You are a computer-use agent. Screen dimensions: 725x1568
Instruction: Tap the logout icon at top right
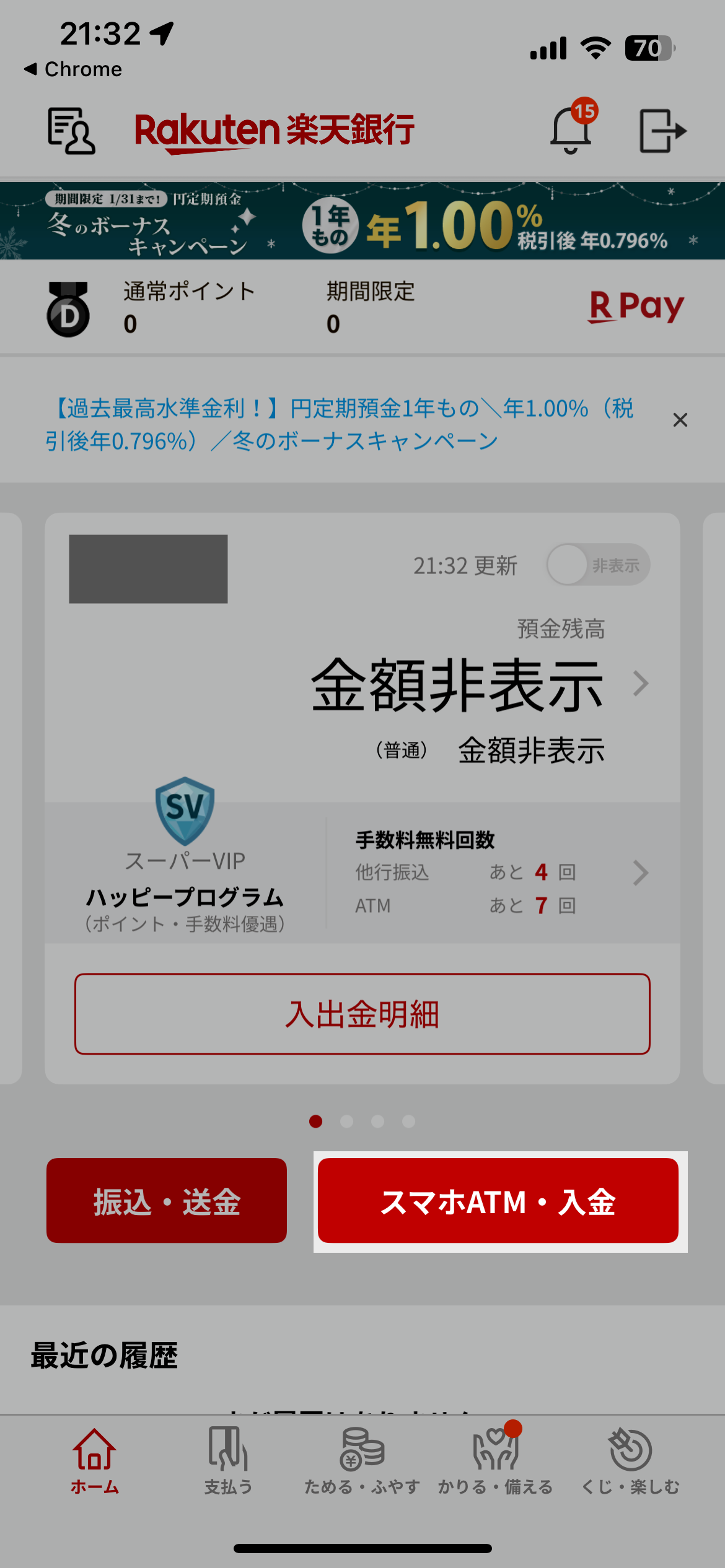pos(661,131)
